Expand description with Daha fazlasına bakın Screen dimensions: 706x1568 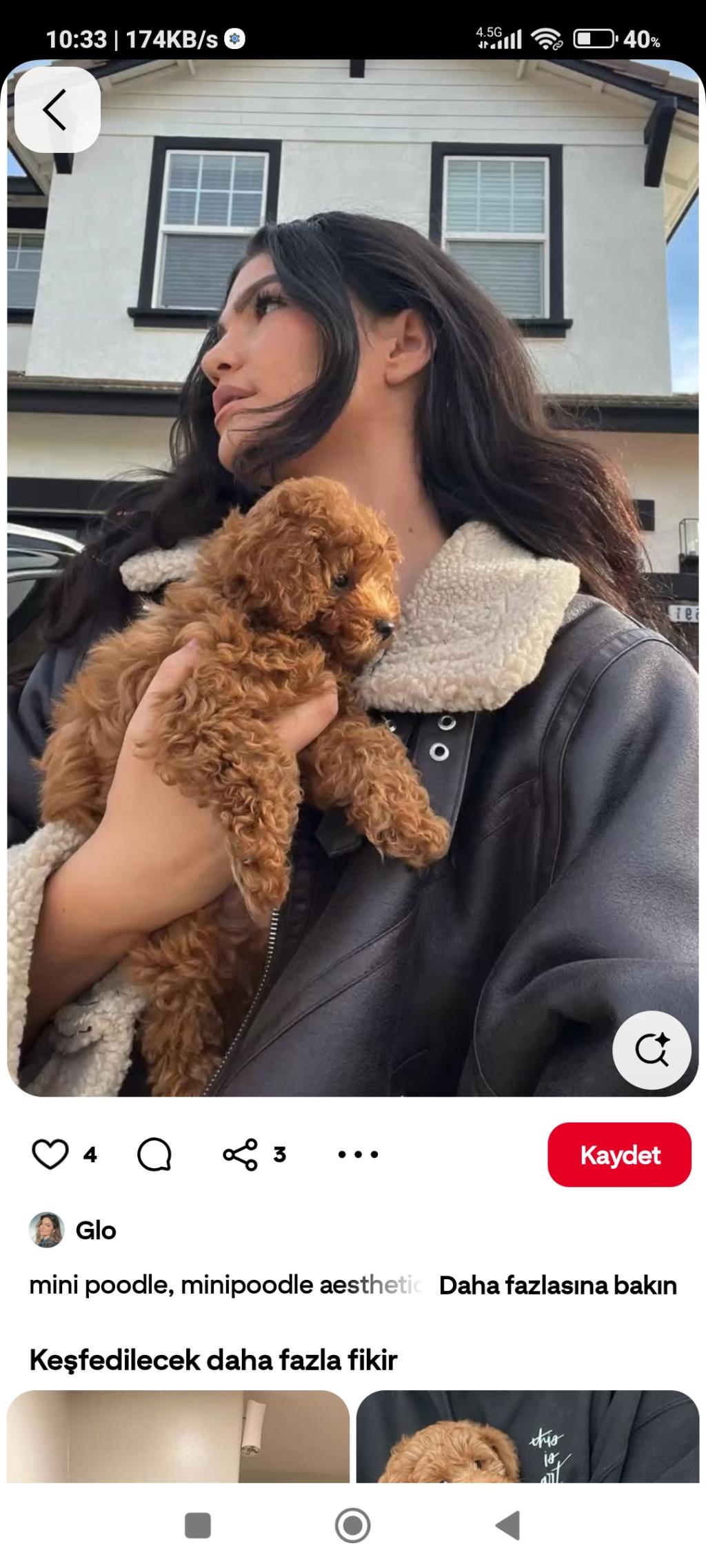click(x=558, y=1285)
